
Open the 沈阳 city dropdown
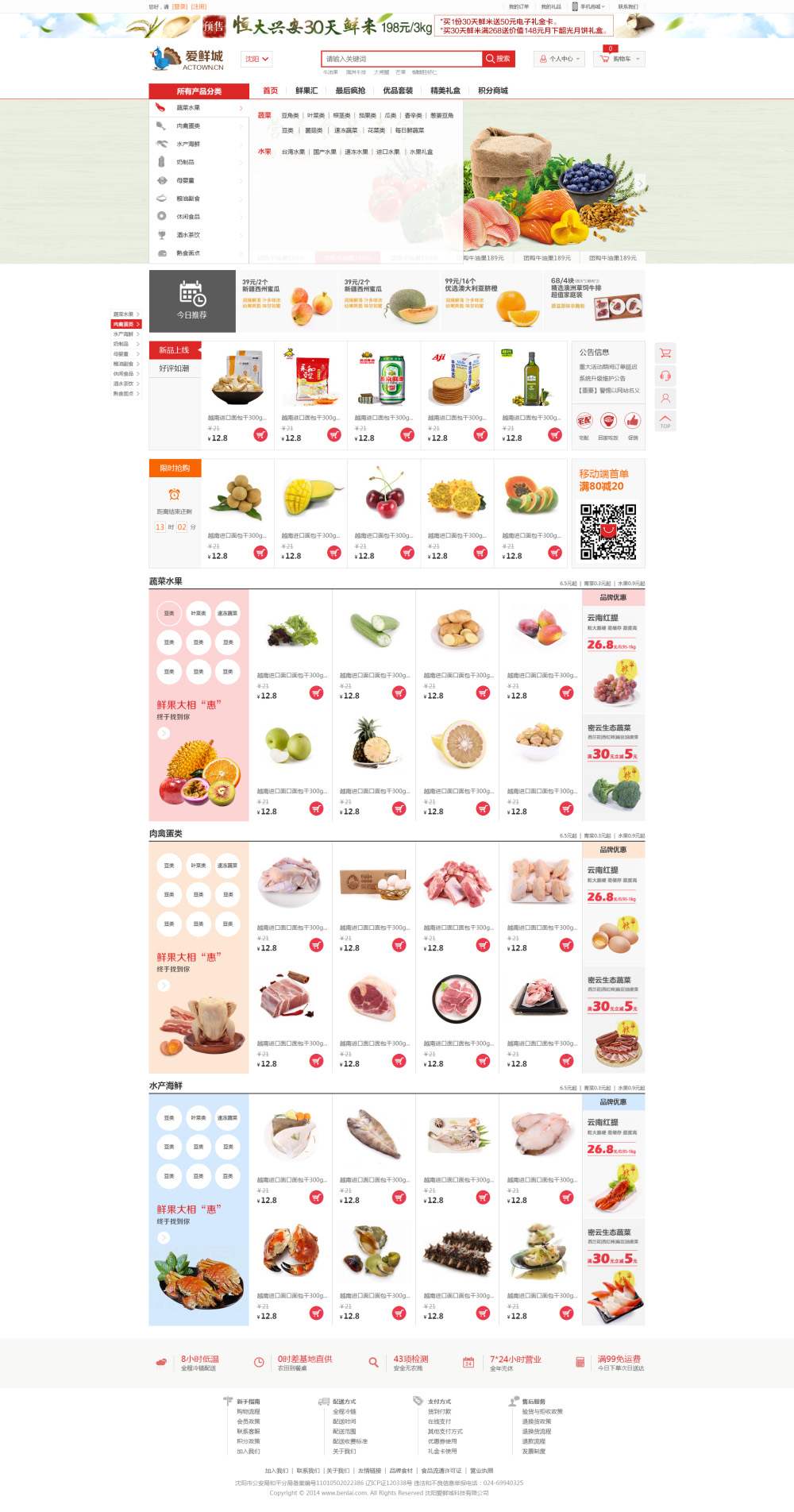[x=257, y=59]
